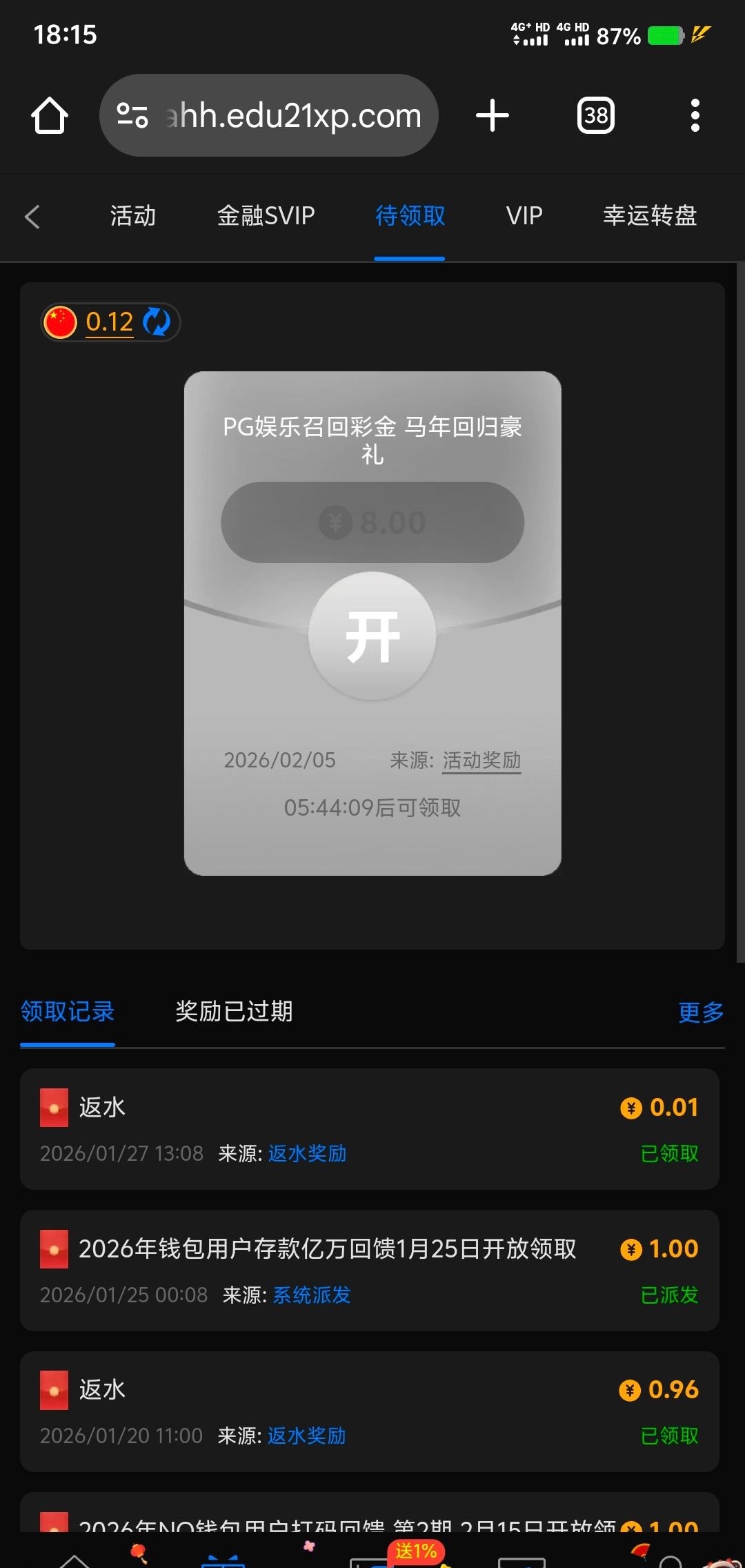Image resolution: width=745 pixels, height=1568 pixels.
Task: Switch to the 奖励已过期 tab
Action: (234, 1011)
